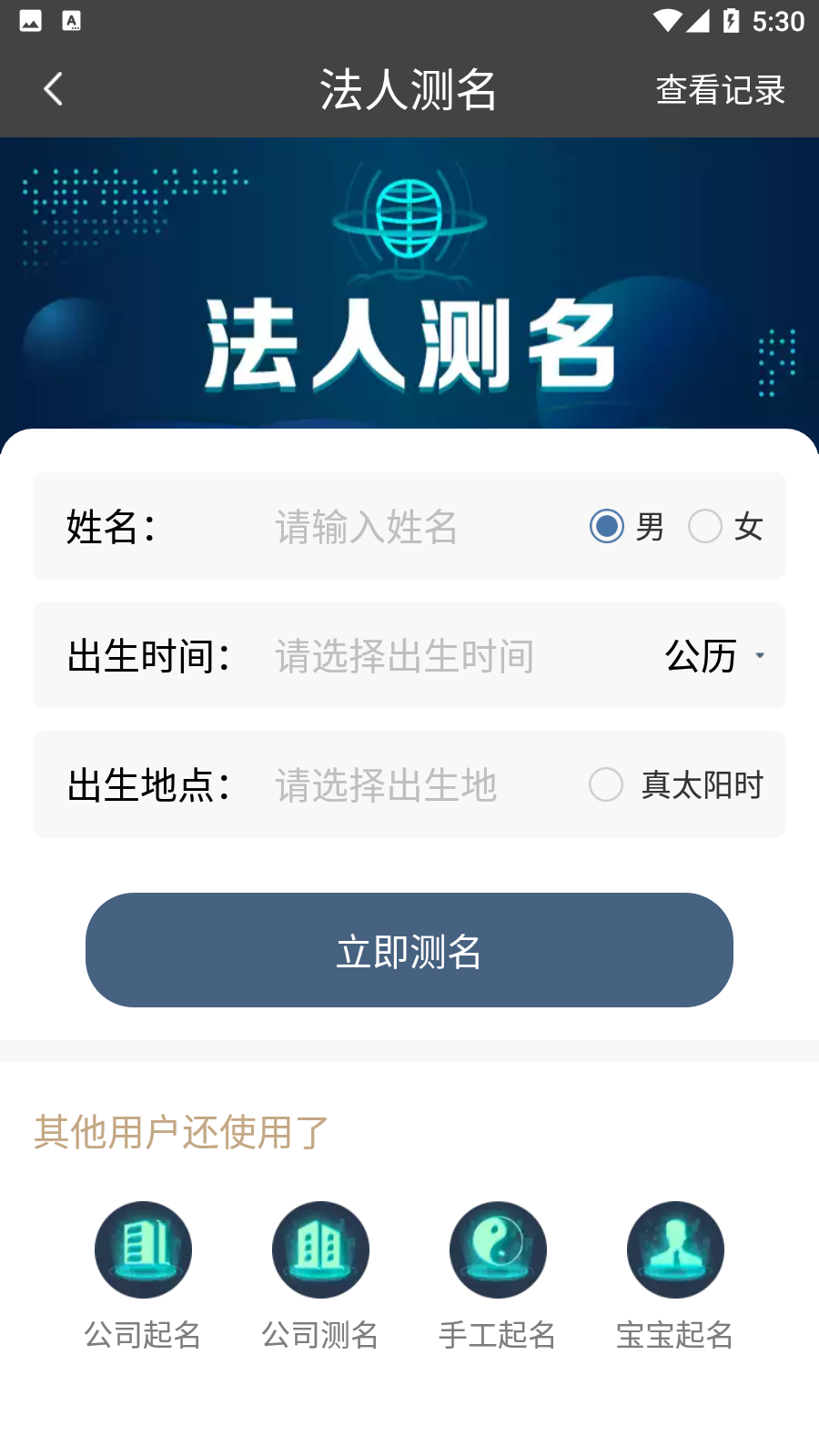The image size is (819, 1456).
Task: Enable the 真太阳时 option
Action: click(606, 784)
